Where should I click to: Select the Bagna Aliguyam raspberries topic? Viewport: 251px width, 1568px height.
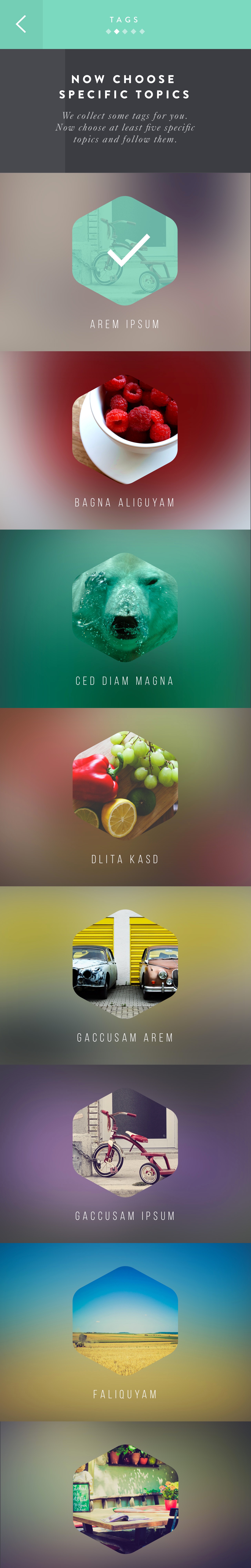click(x=125, y=428)
